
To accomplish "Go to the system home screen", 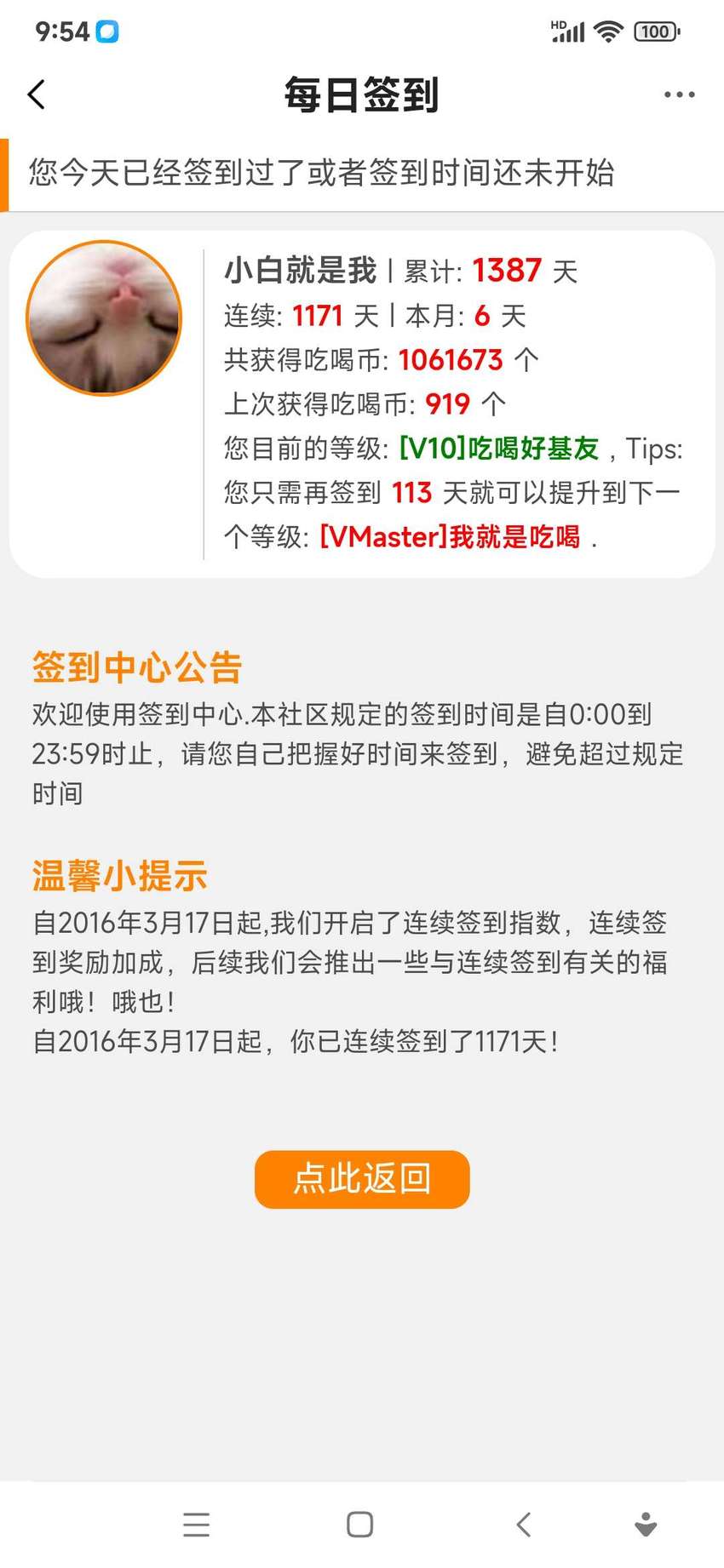I will (359, 1524).
